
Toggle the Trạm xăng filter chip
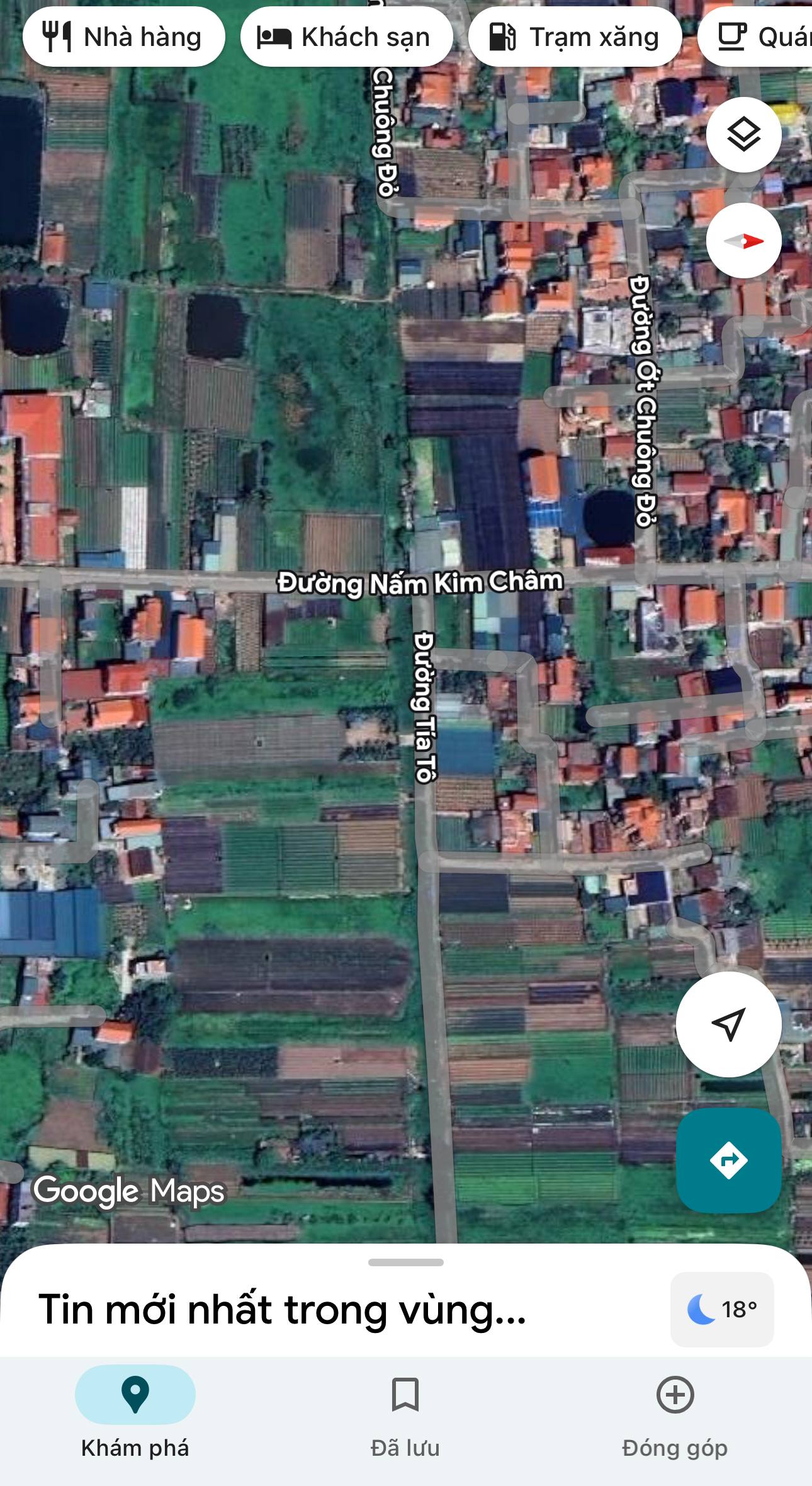click(x=576, y=36)
